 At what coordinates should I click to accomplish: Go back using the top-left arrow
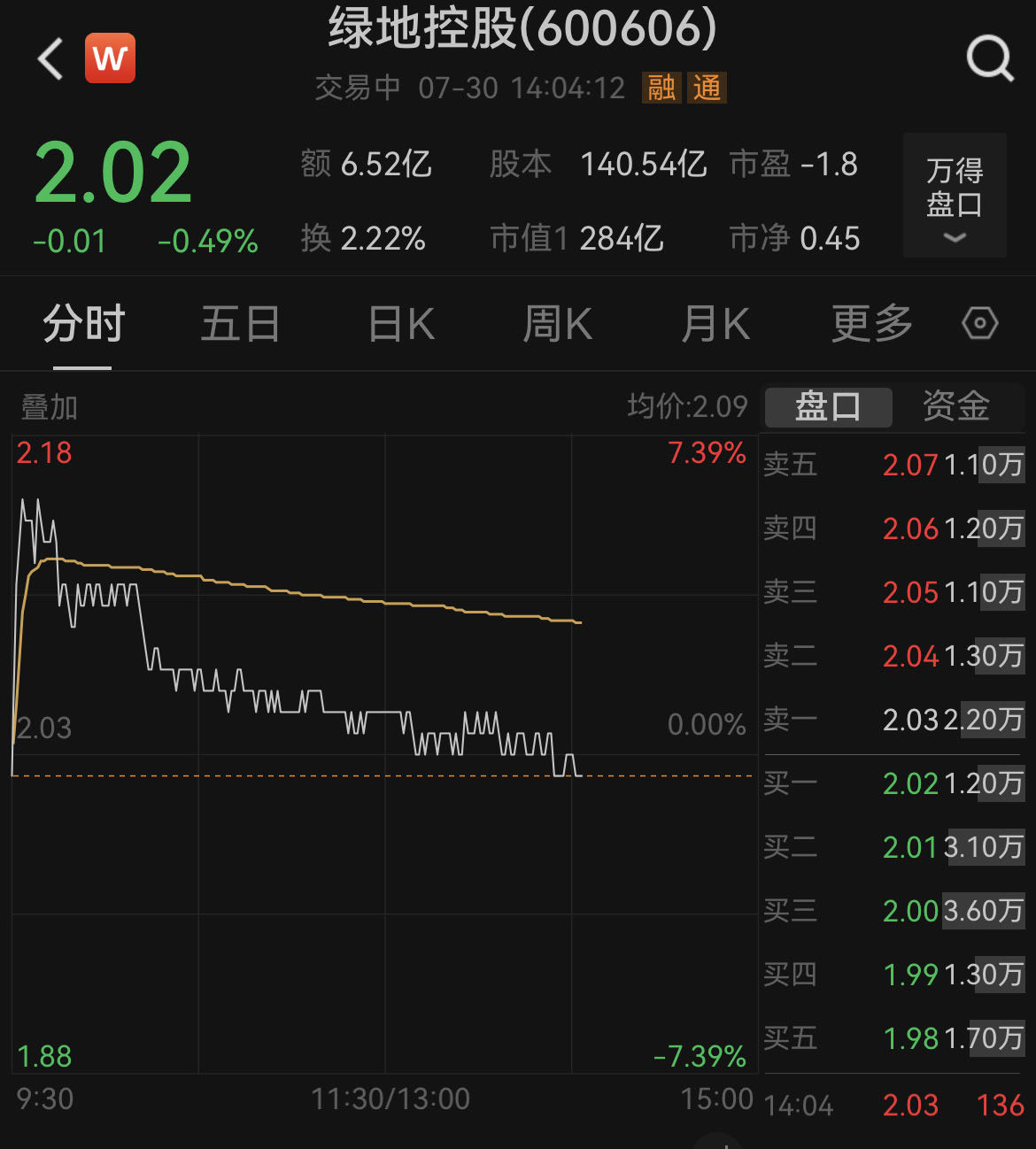50,59
